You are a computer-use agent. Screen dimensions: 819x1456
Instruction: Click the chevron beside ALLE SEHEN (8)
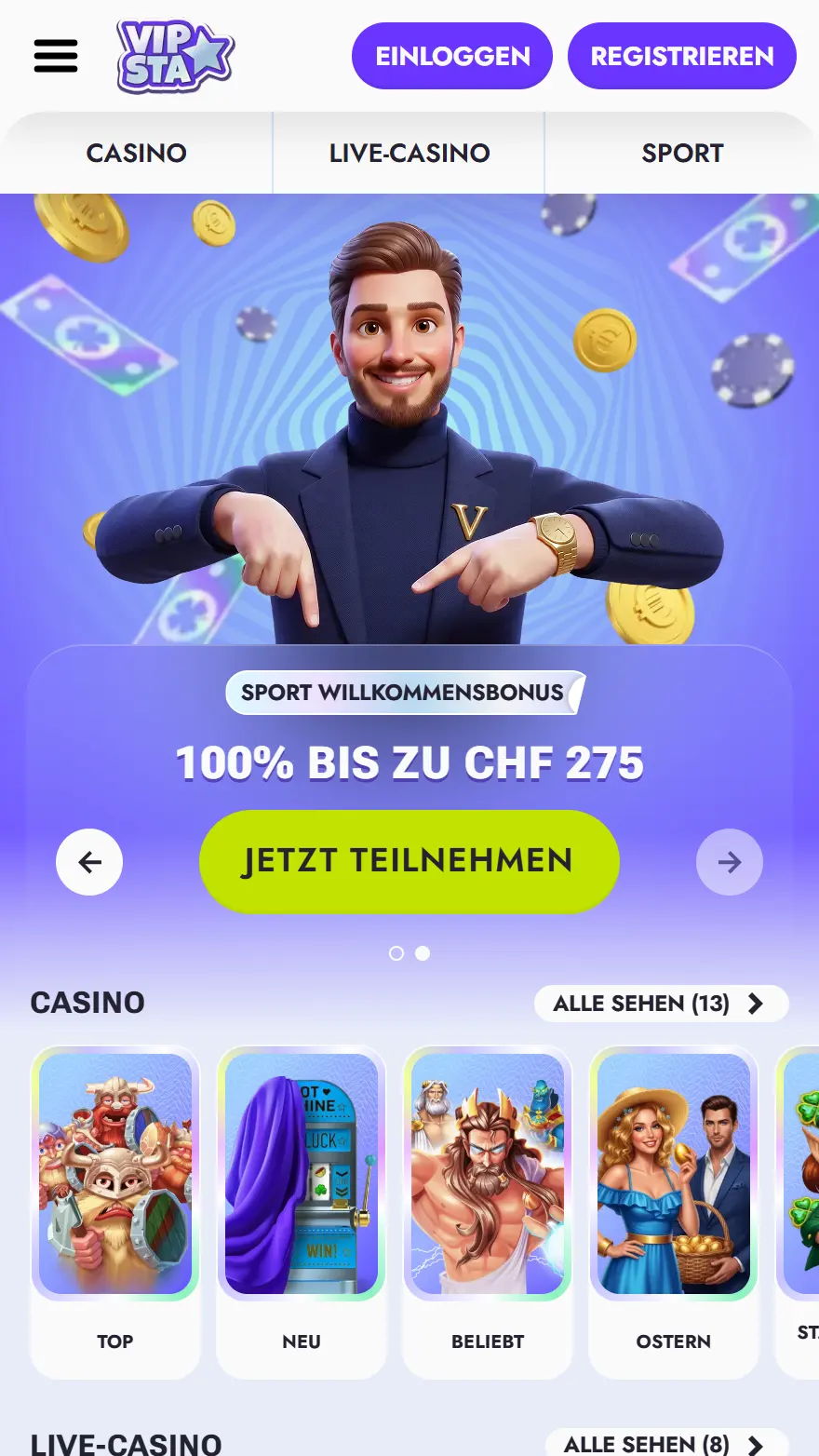pos(756,1444)
